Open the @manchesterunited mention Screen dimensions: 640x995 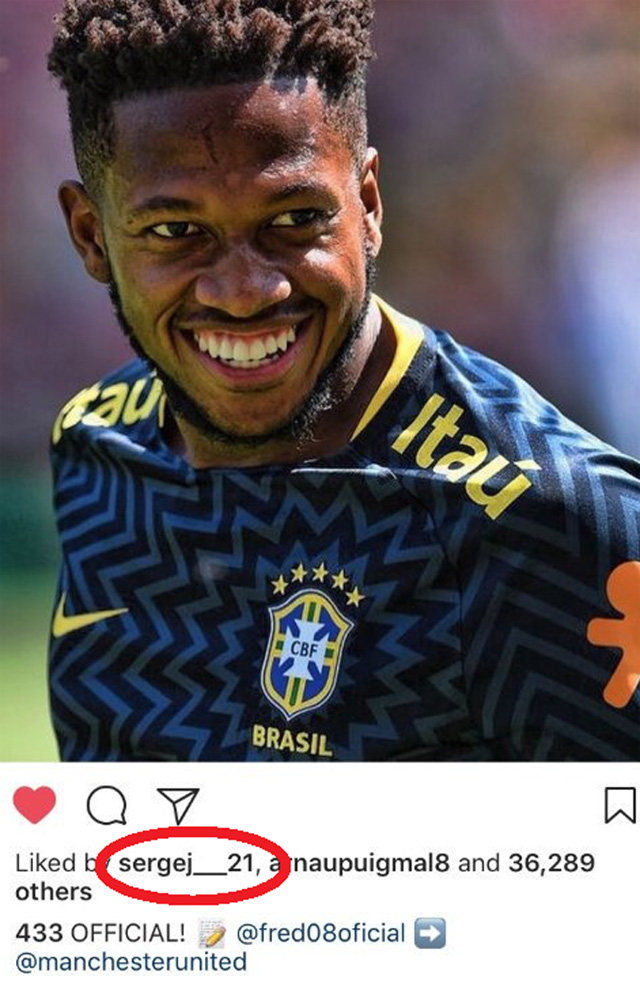point(131,963)
